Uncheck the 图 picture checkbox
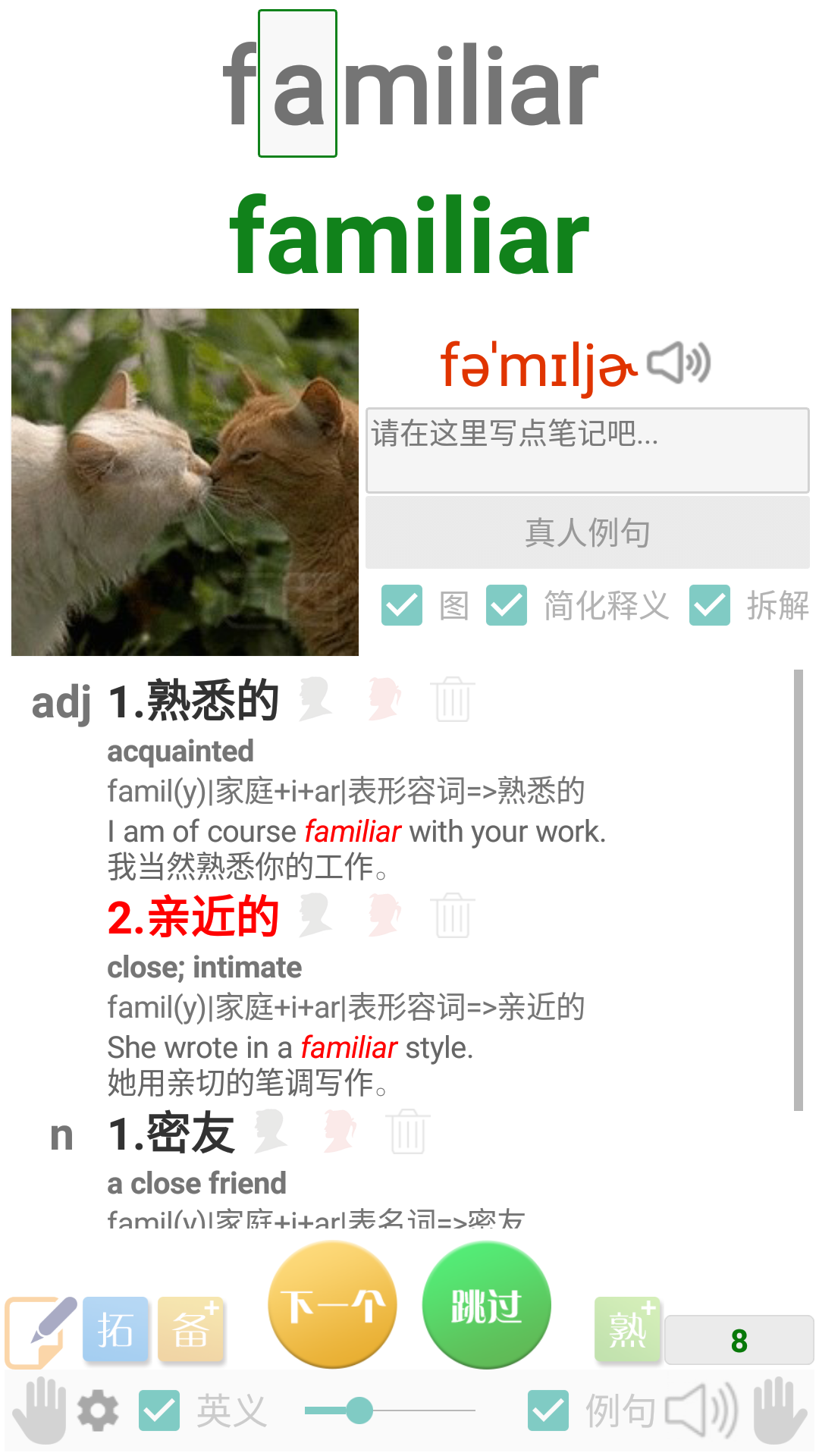819x1456 pixels. 401,605
